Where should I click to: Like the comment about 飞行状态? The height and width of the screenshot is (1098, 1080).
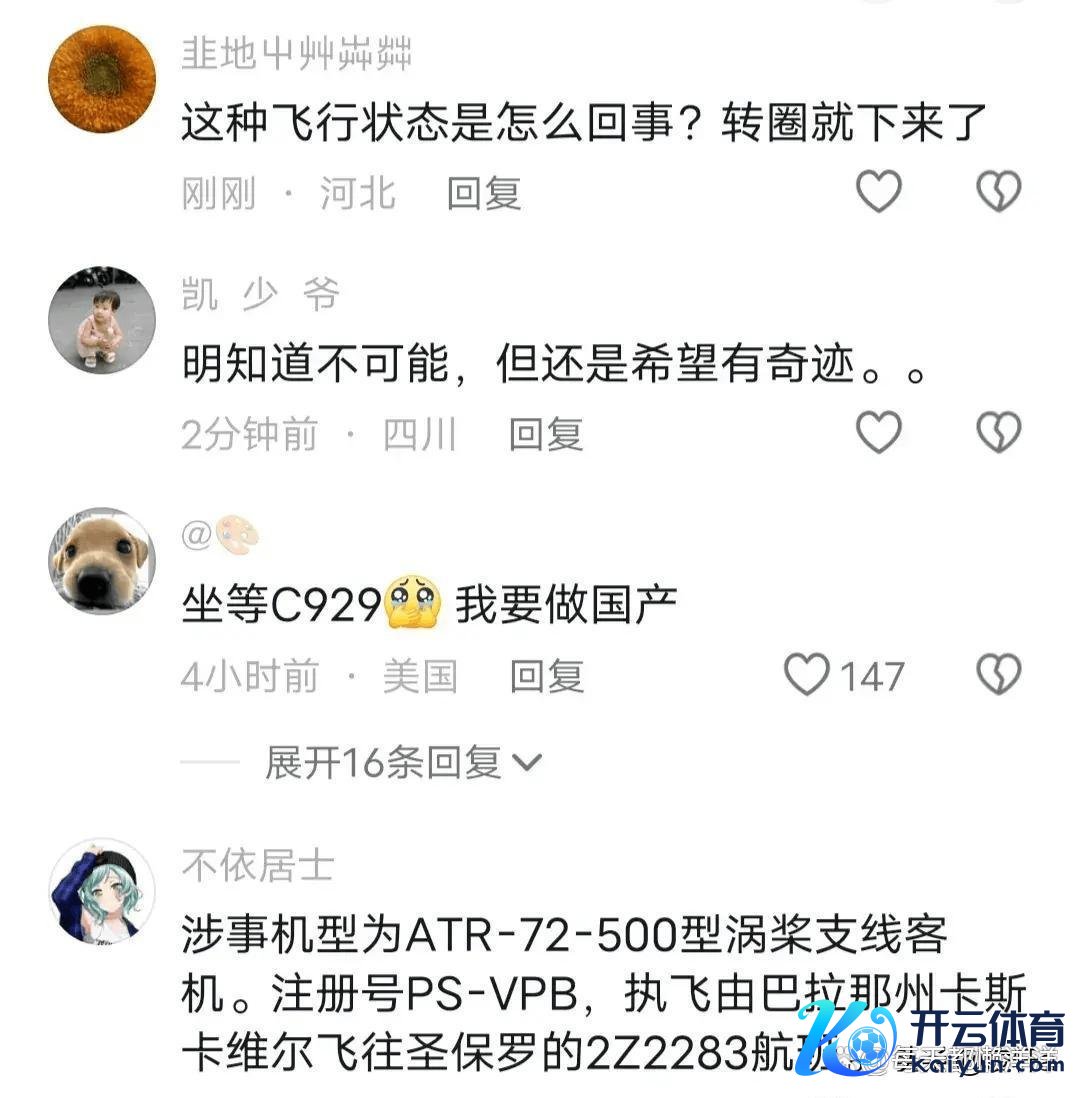879,191
